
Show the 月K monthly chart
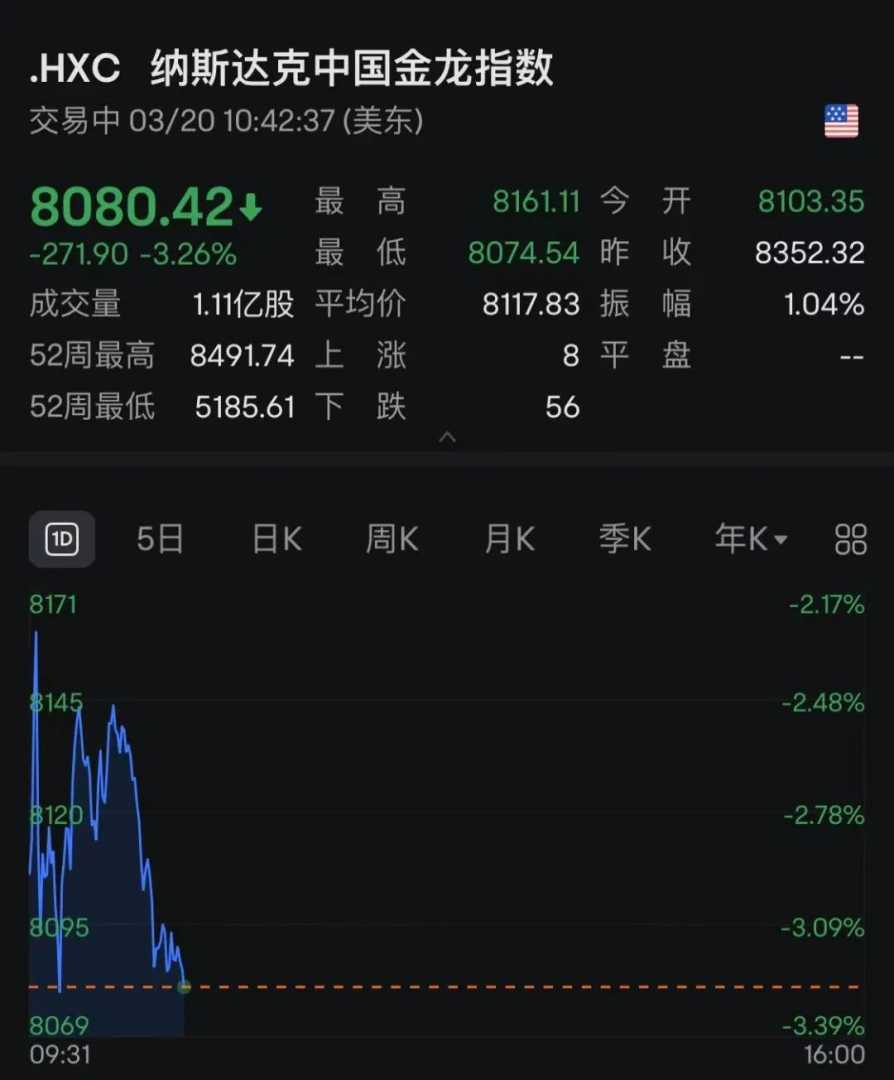509,540
